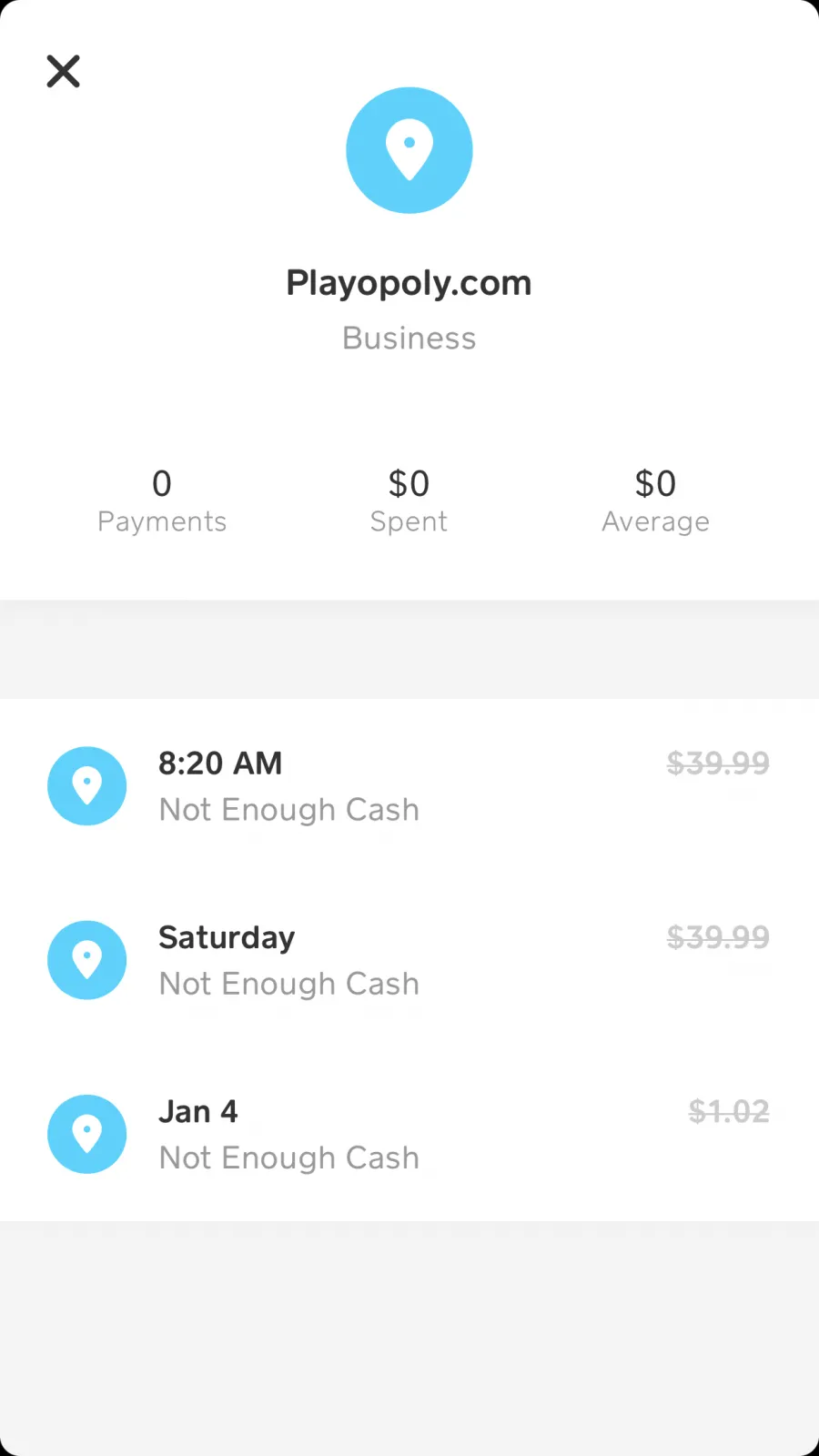819x1456 pixels.
Task: Open Saturday's Not Enough Cash payment
Action: point(409,960)
